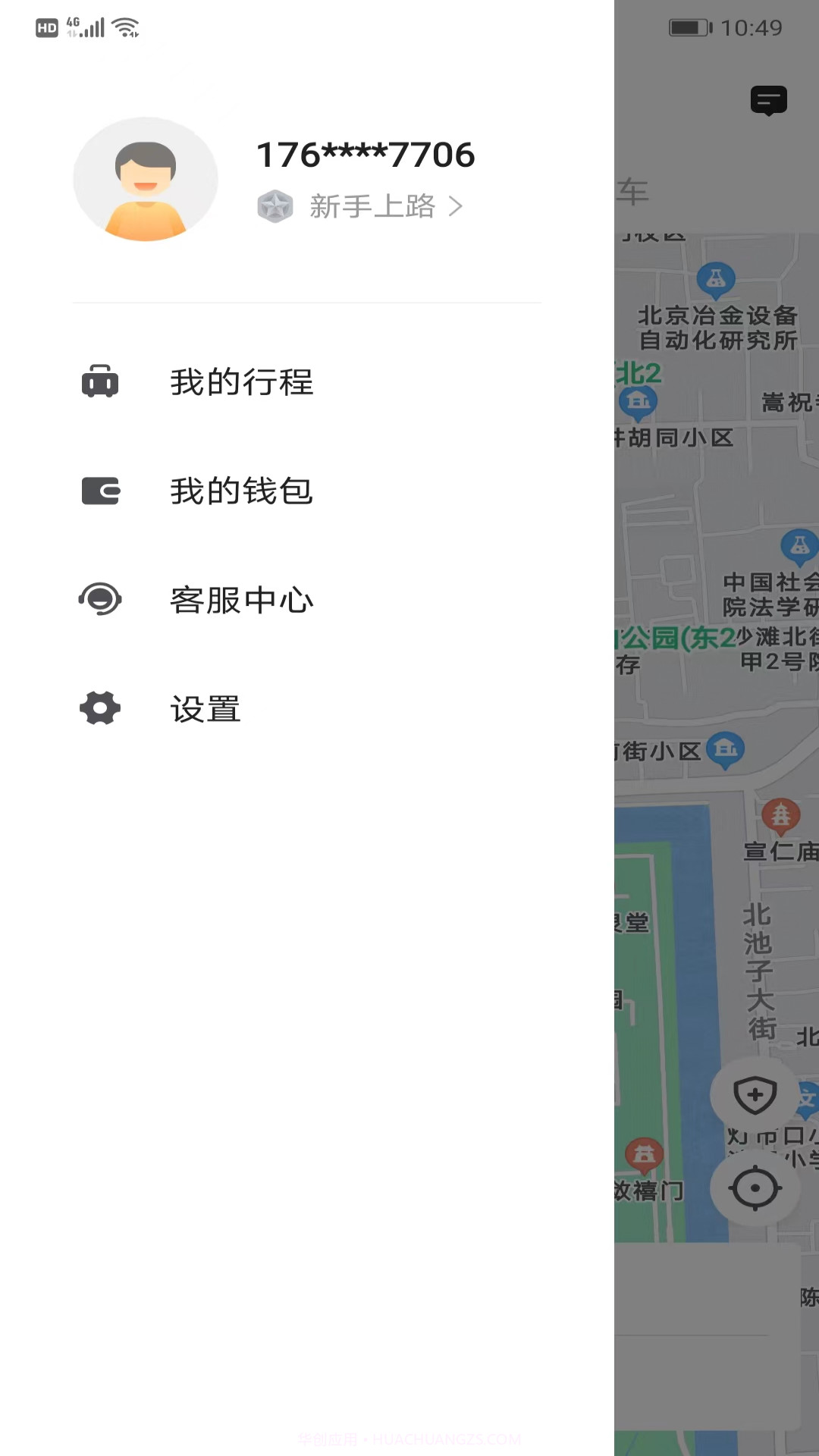This screenshot has height=1456, width=819.
Task: Open the message bubble icon on the map
Action: point(768,99)
